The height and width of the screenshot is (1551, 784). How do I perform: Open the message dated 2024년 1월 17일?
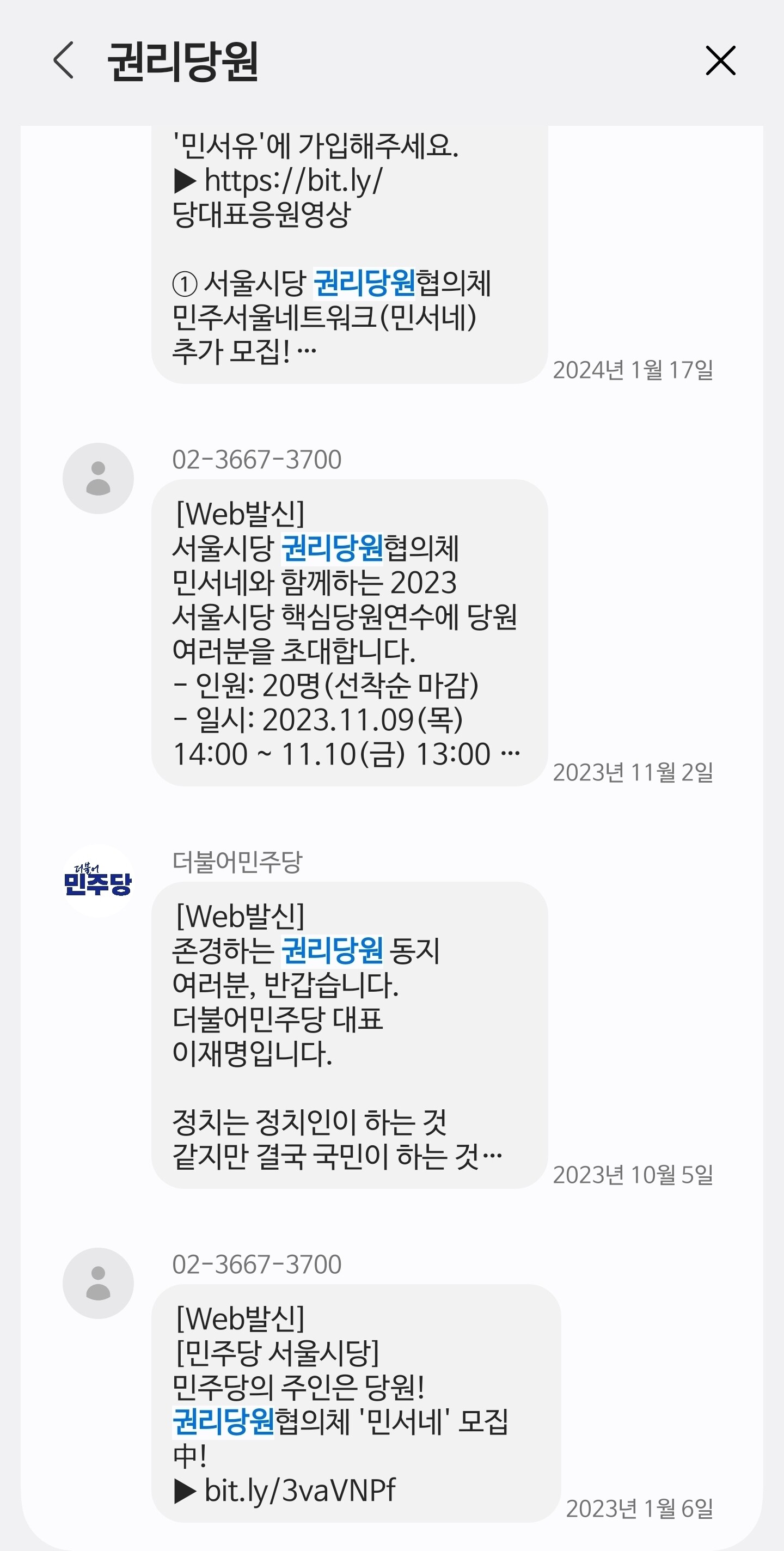(349, 253)
